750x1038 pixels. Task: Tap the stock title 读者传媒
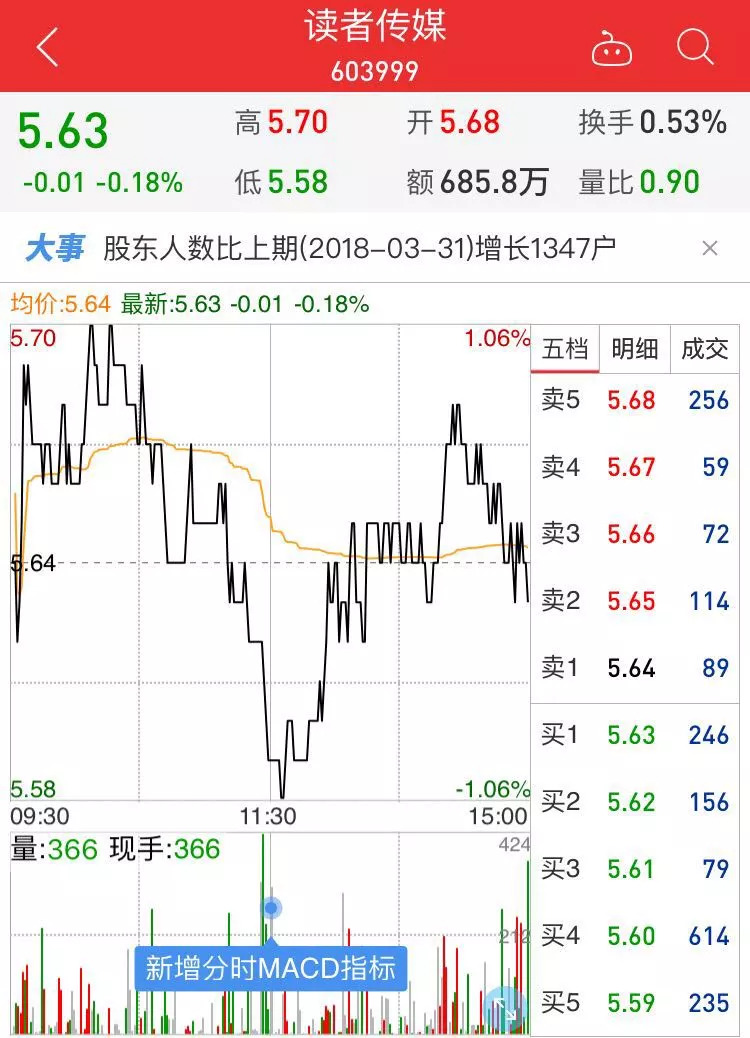375,29
